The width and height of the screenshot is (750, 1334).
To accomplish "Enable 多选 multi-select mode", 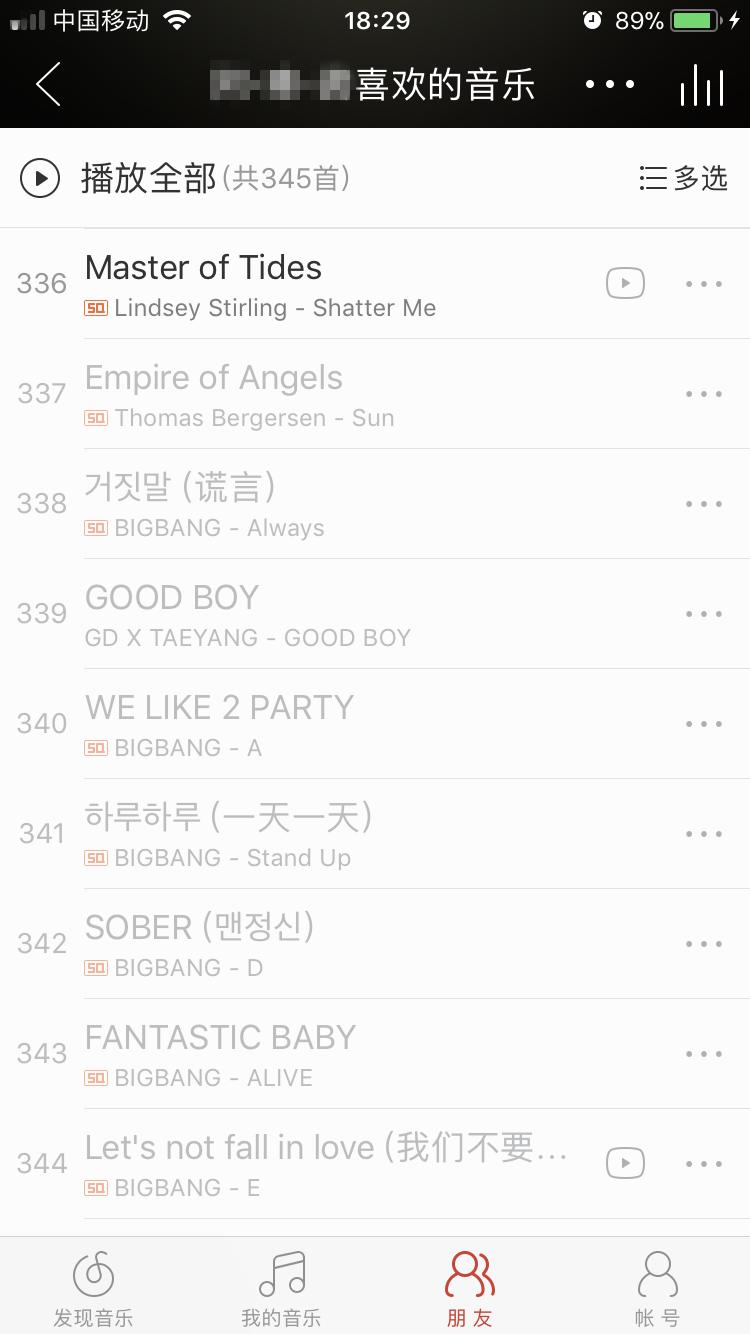I will pyautogui.click(x=684, y=179).
